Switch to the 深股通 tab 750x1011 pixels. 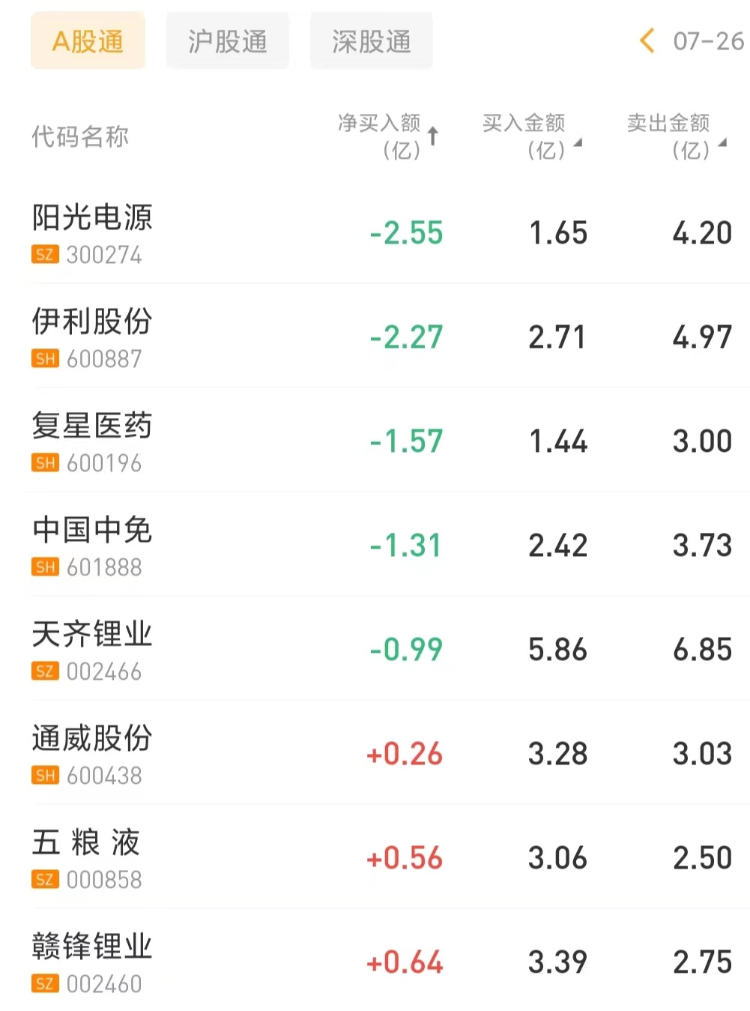371,41
